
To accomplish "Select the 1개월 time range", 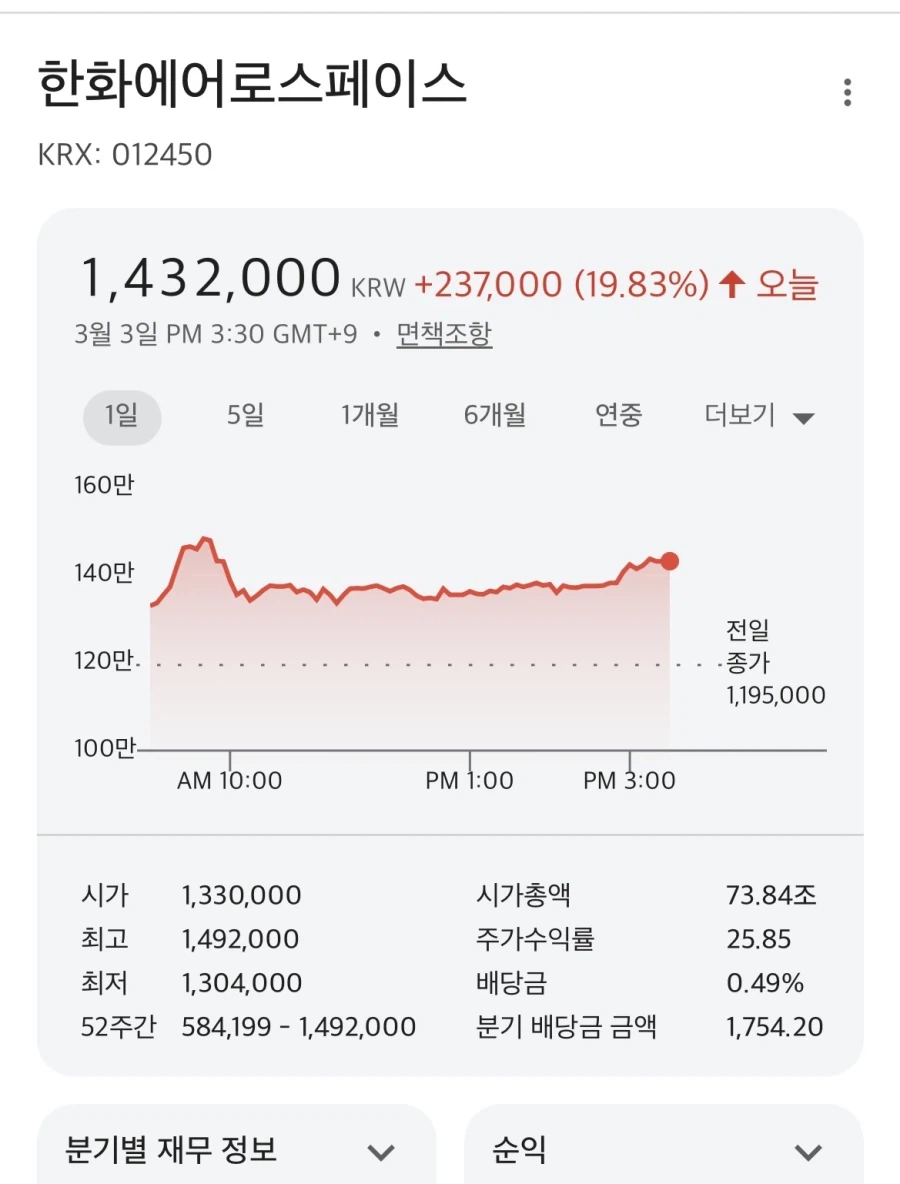I will [x=370, y=416].
